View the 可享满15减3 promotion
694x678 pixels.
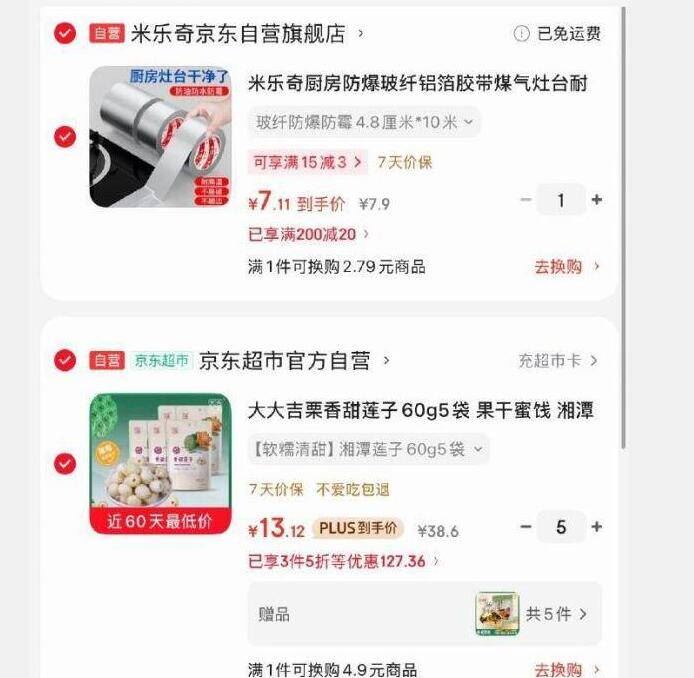tap(307, 162)
